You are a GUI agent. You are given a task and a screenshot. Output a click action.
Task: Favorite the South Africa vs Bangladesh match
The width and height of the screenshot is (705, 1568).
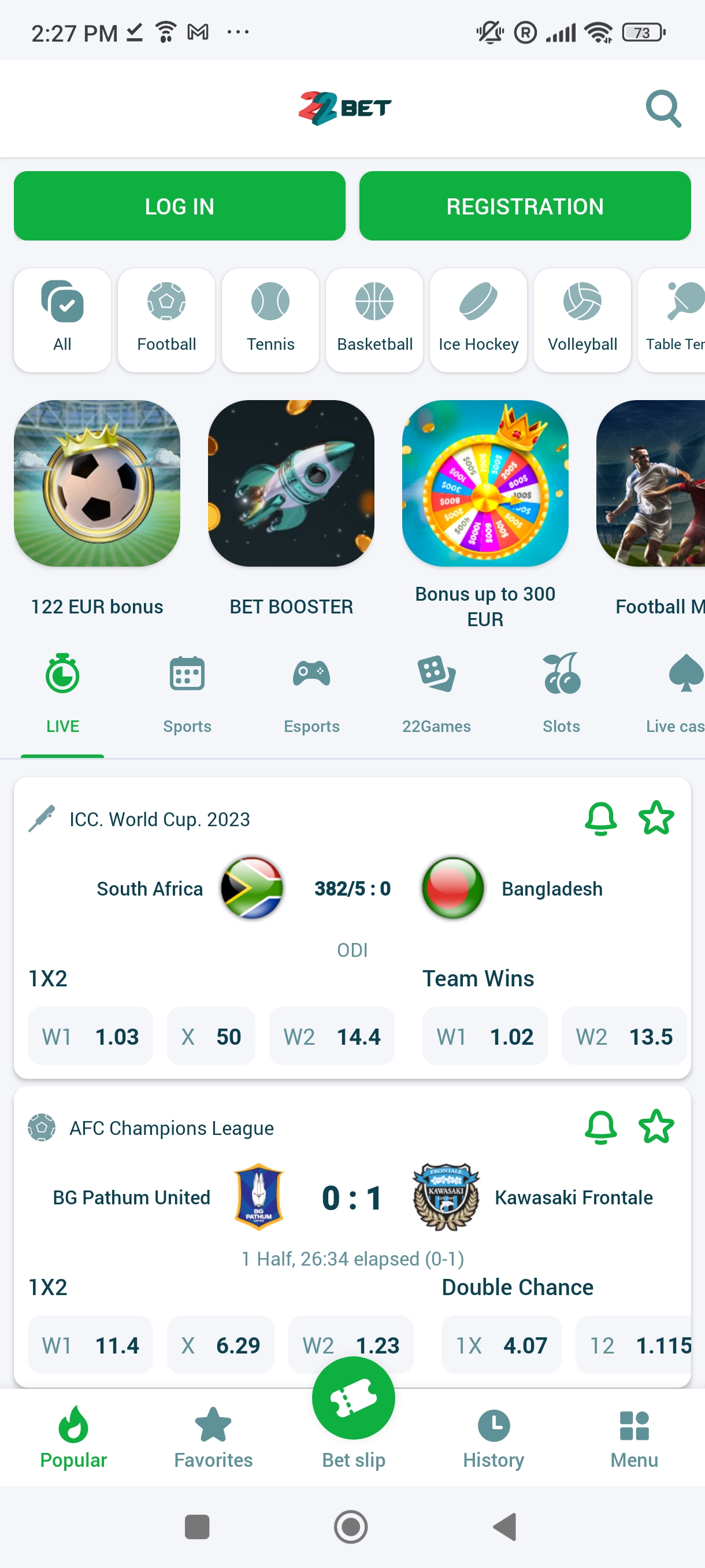656,819
